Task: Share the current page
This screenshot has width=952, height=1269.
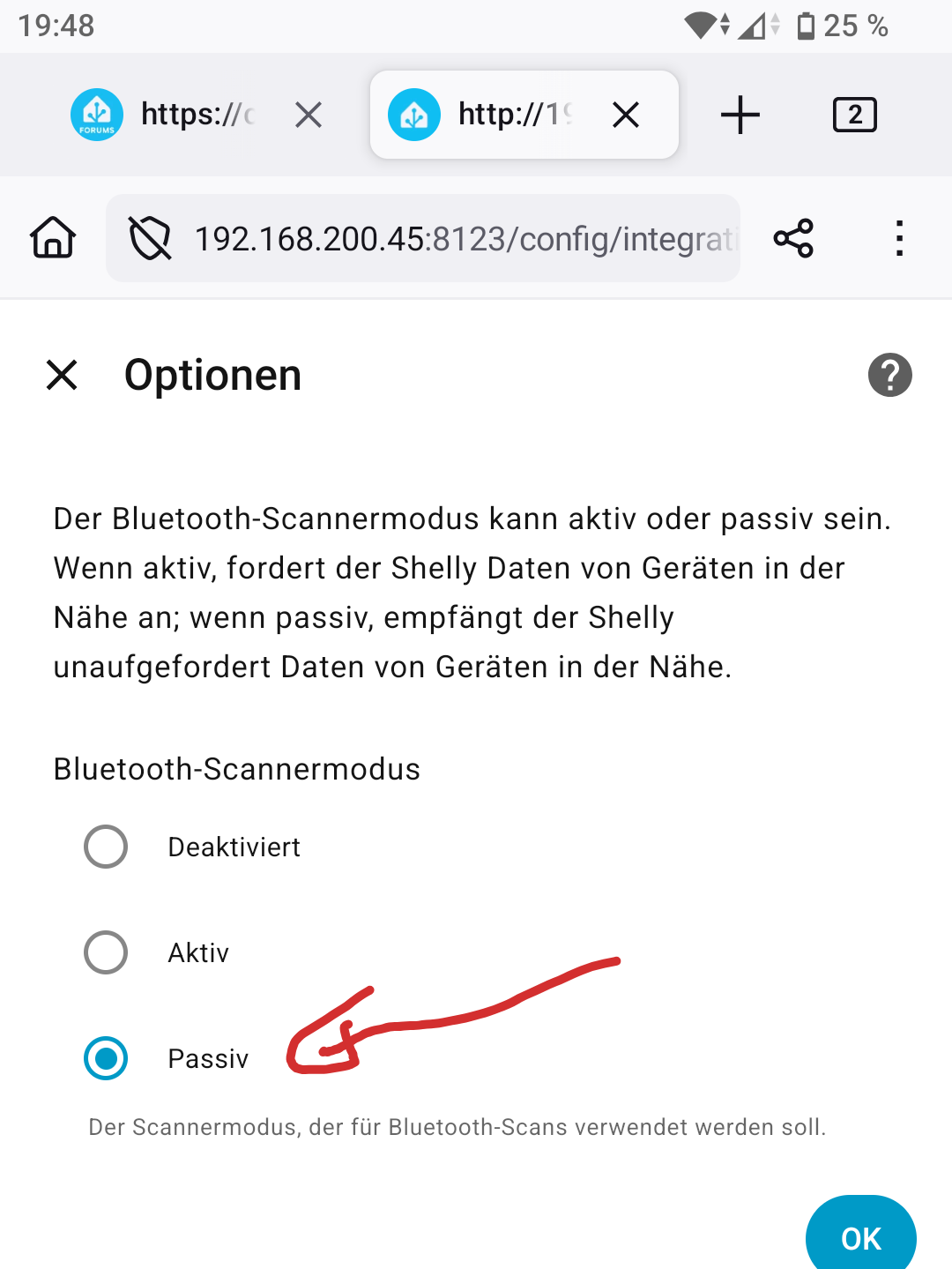Action: click(x=793, y=238)
